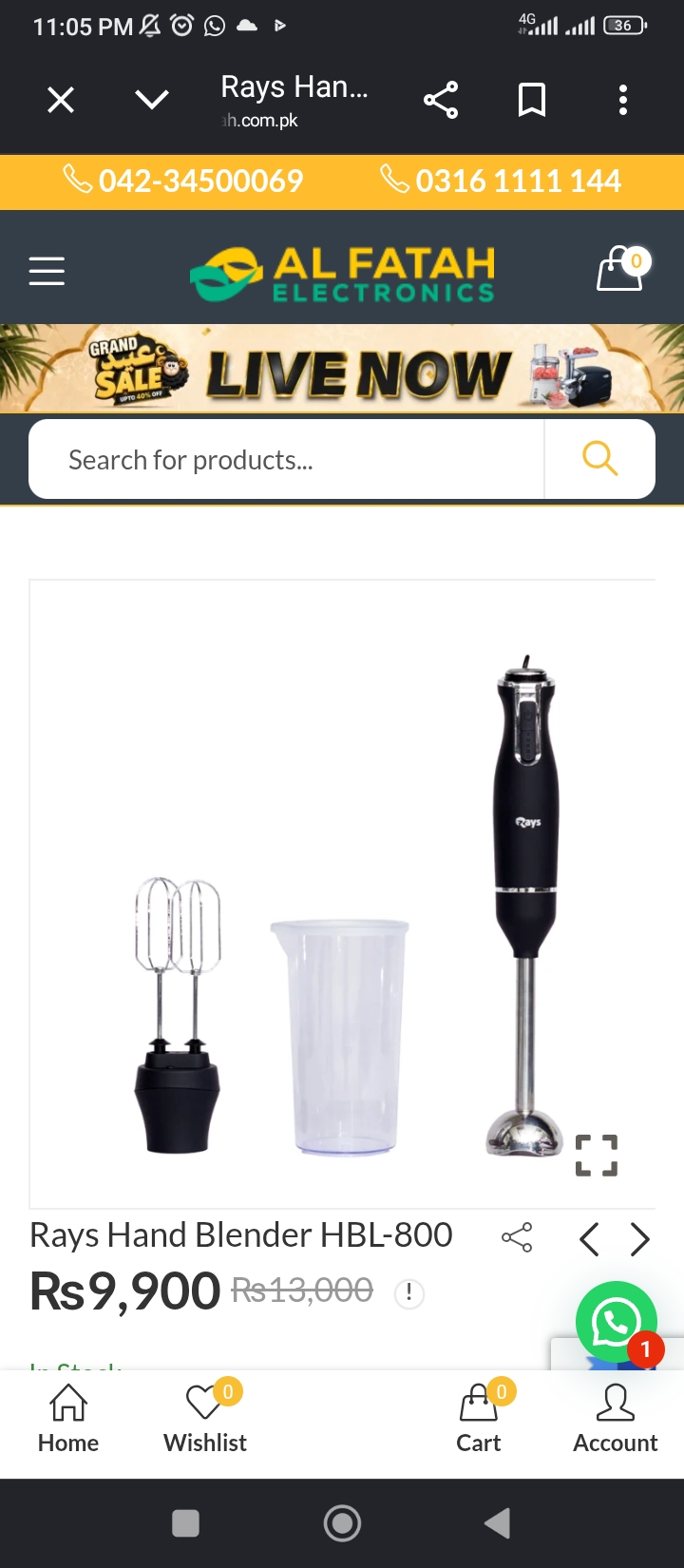This screenshot has height=1568, width=684.
Task: Go to the next product arrow
Action: pos(640,1239)
